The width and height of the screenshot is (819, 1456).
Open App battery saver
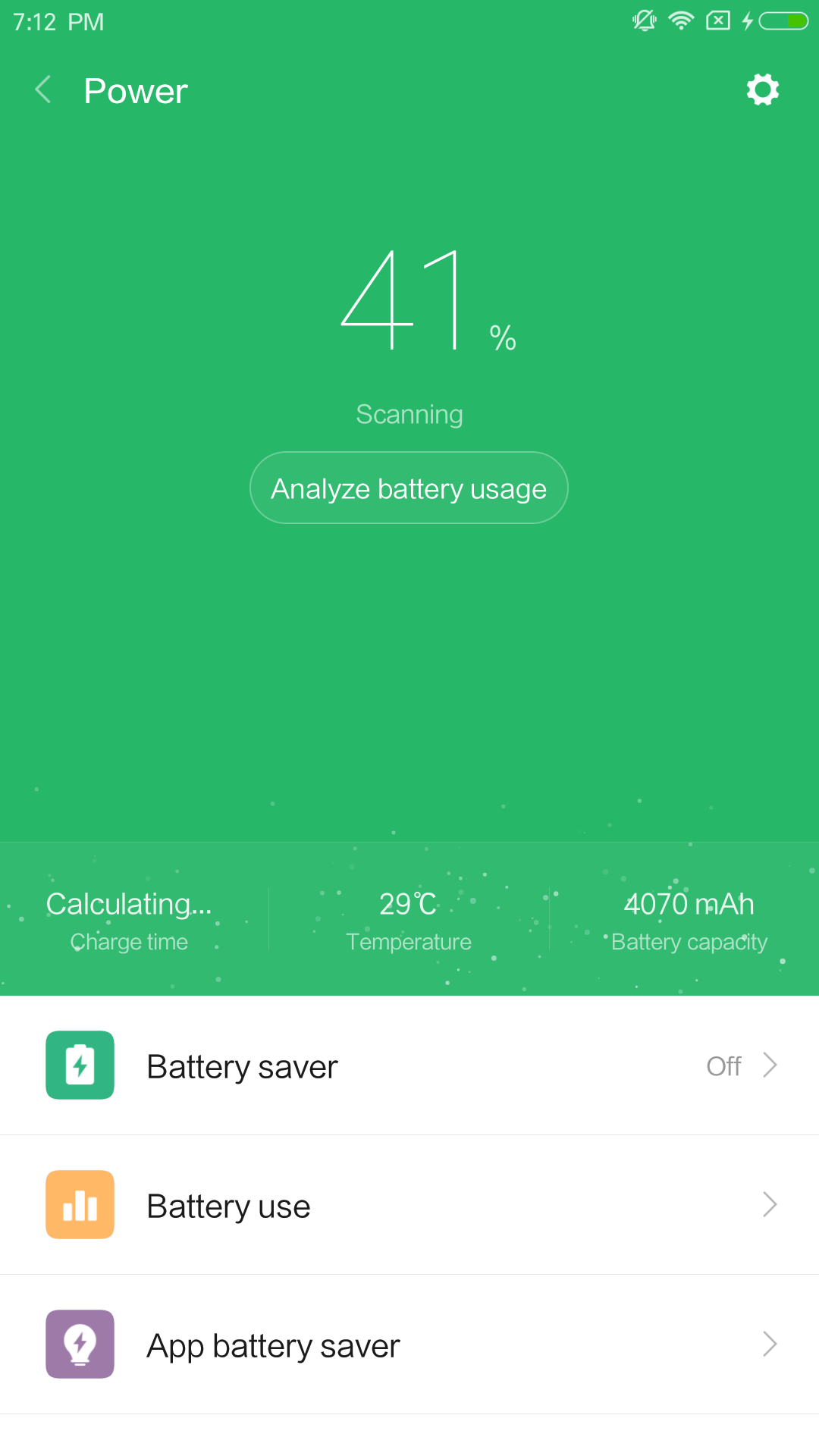coord(409,1345)
